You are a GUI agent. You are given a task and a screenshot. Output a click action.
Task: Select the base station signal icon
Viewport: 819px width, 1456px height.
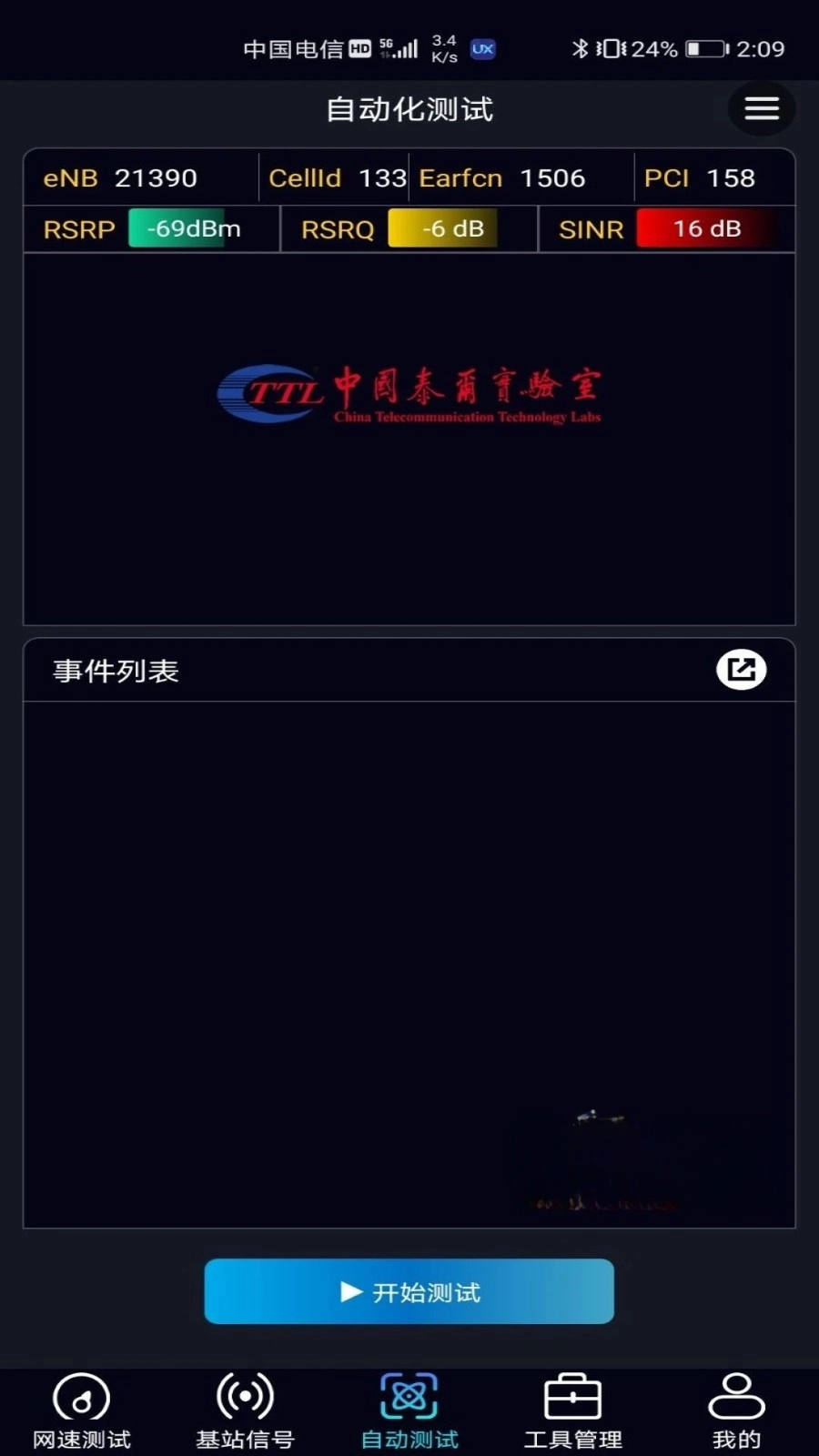click(x=244, y=1395)
